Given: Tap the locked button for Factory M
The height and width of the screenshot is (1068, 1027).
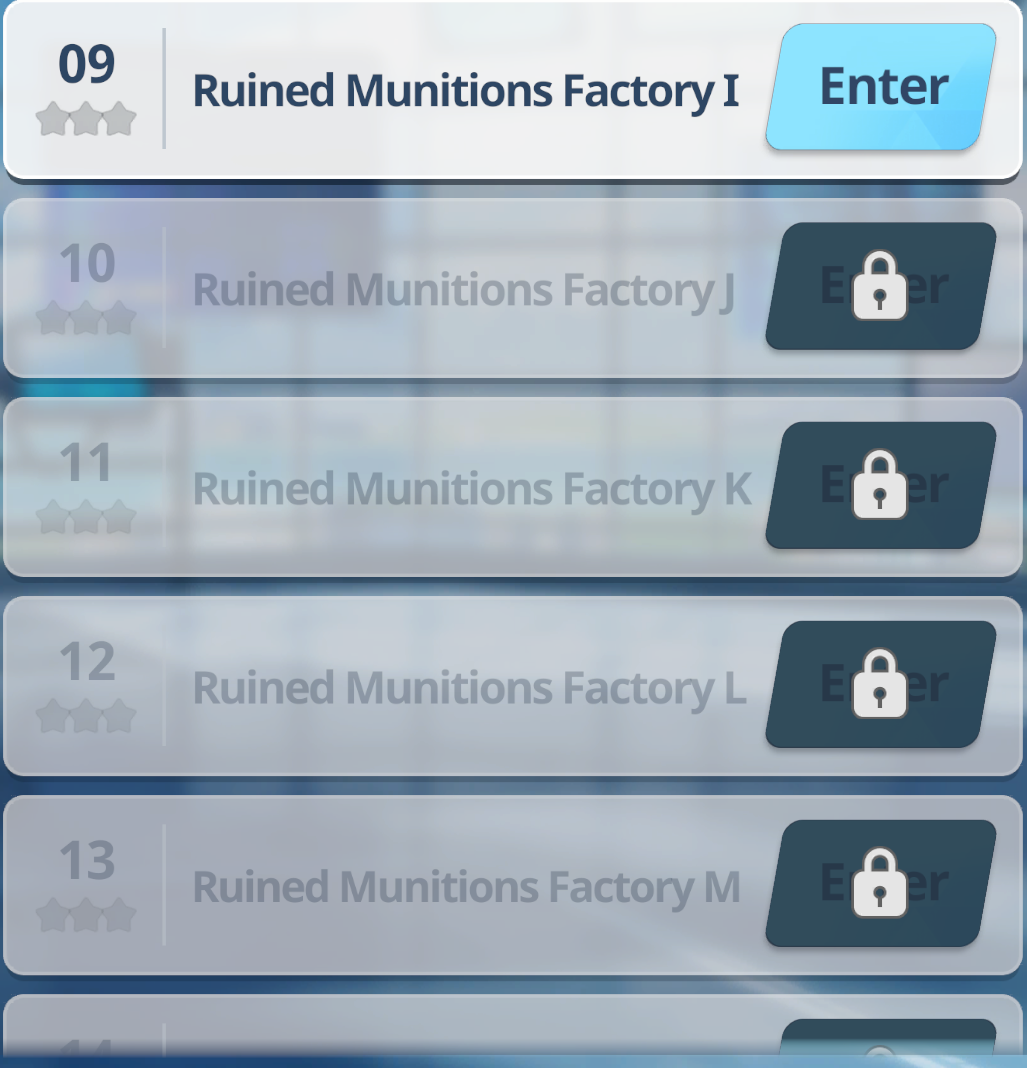Looking at the screenshot, I should pos(881,883).
